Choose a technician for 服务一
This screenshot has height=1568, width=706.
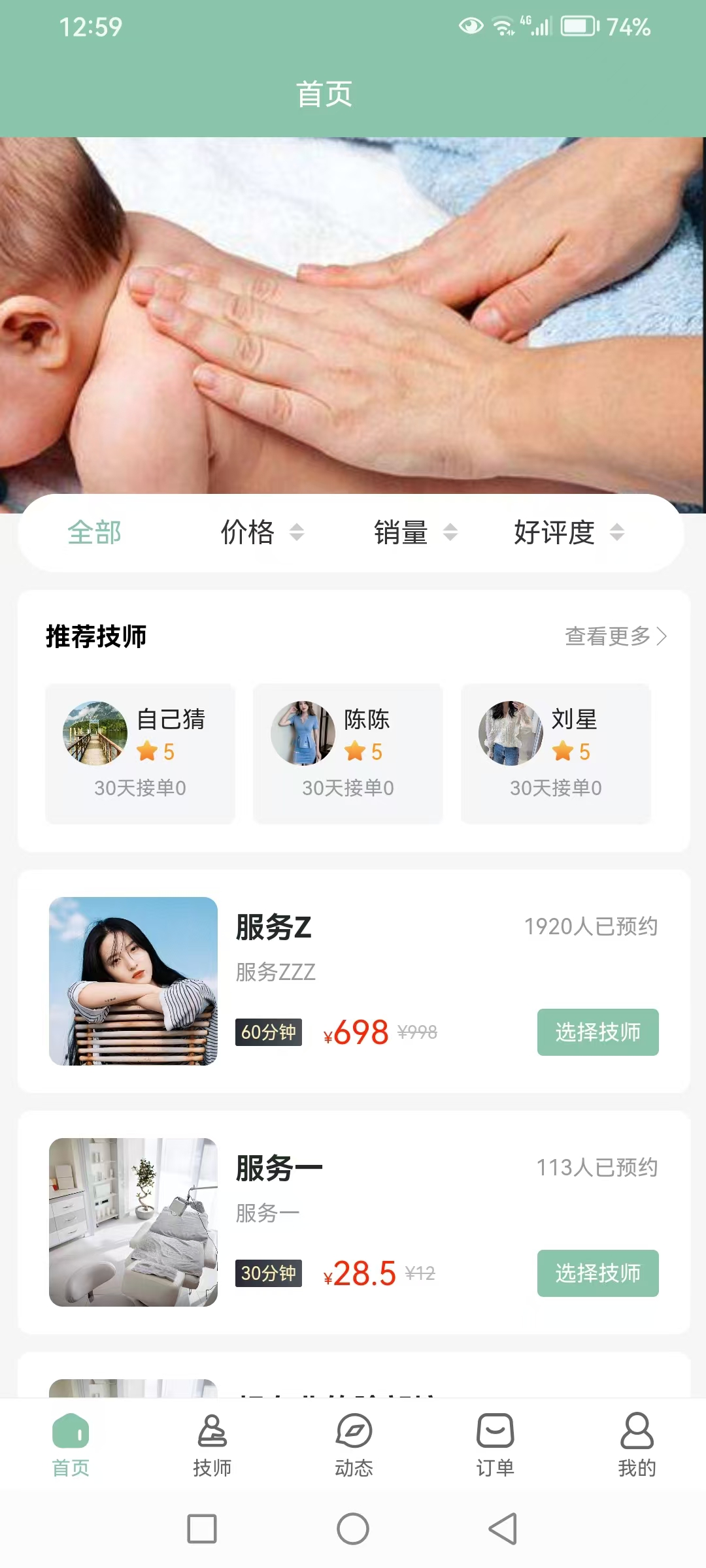pyautogui.click(x=597, y=1273)
